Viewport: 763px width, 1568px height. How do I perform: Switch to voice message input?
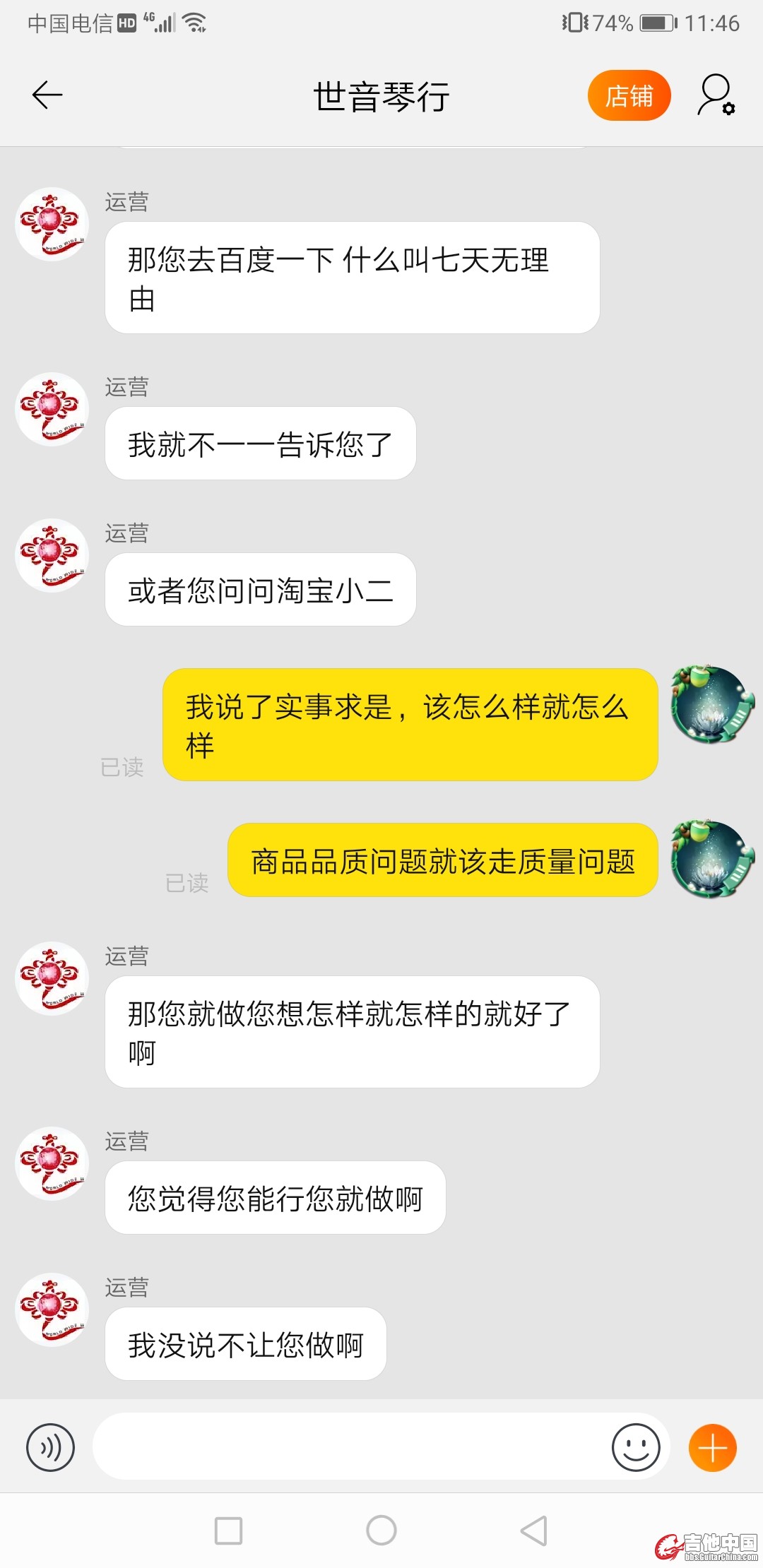tap(50, 1448)
